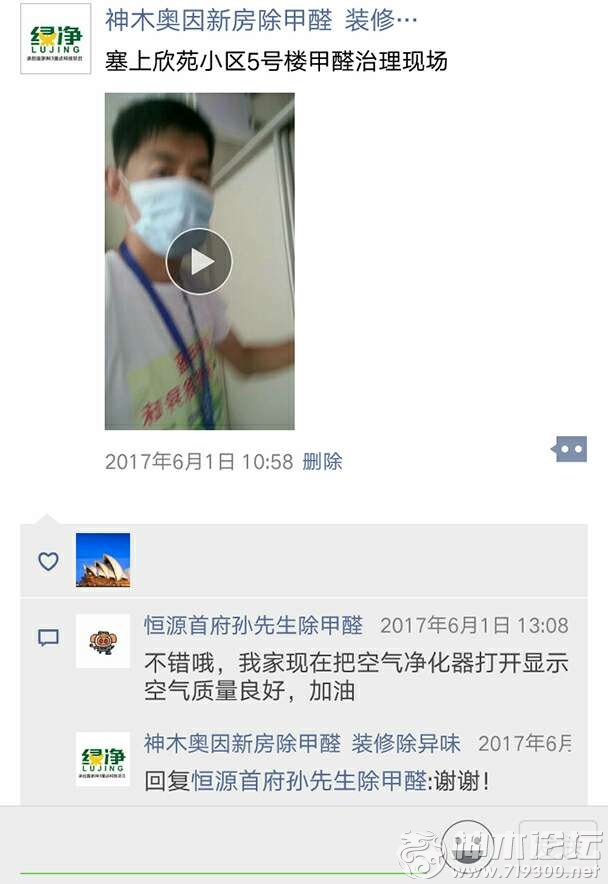Open the Sydney Opera House liker's avatar
The height and width of the screenshot is (884, 608).
(x=103, y=560)
